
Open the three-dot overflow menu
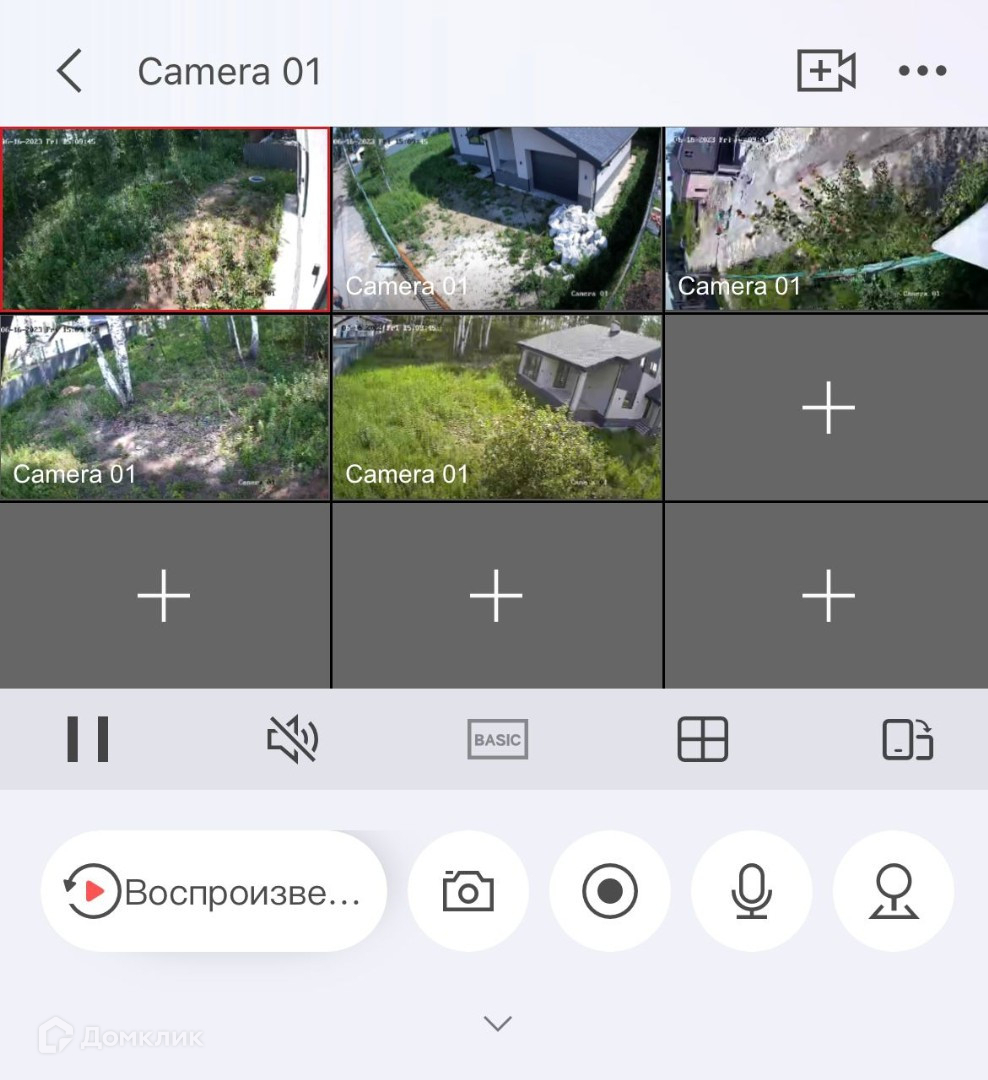click(x=923, y=70)
